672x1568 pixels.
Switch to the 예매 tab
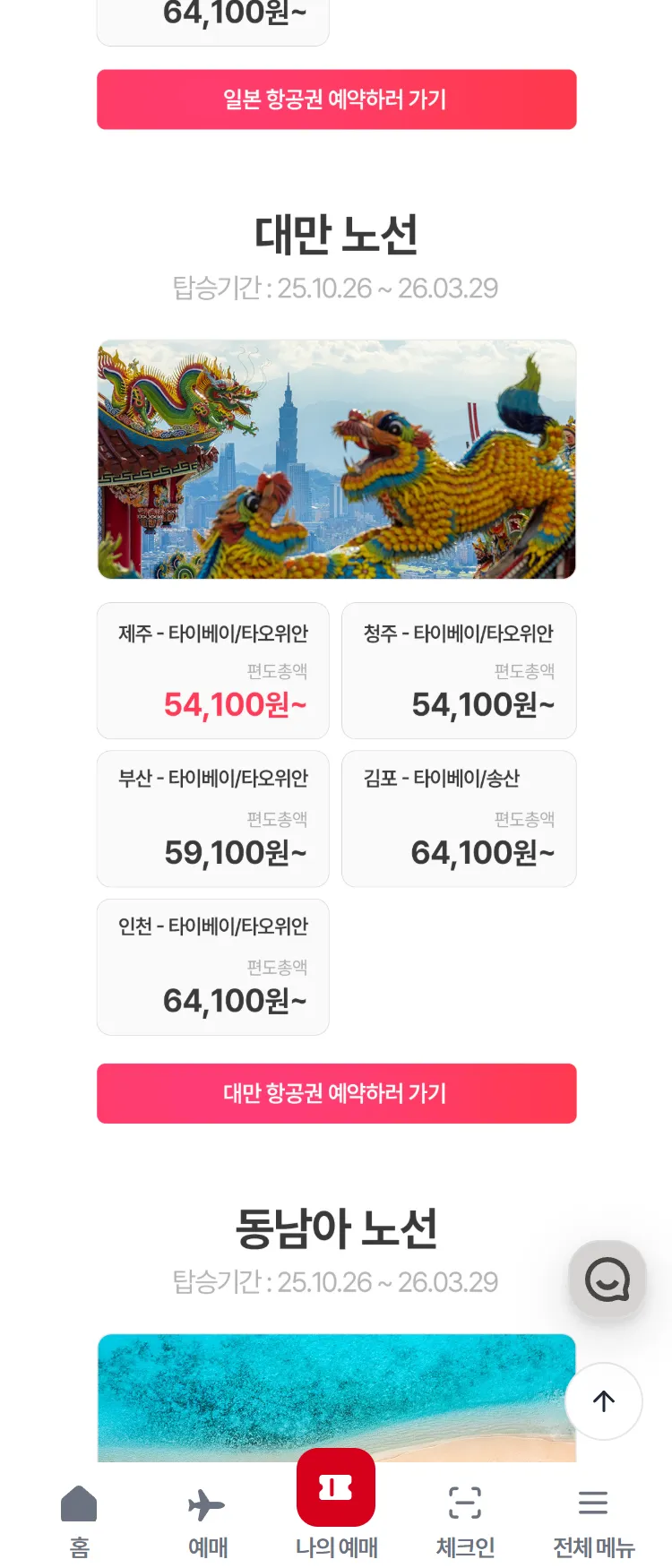point(207,1519)
